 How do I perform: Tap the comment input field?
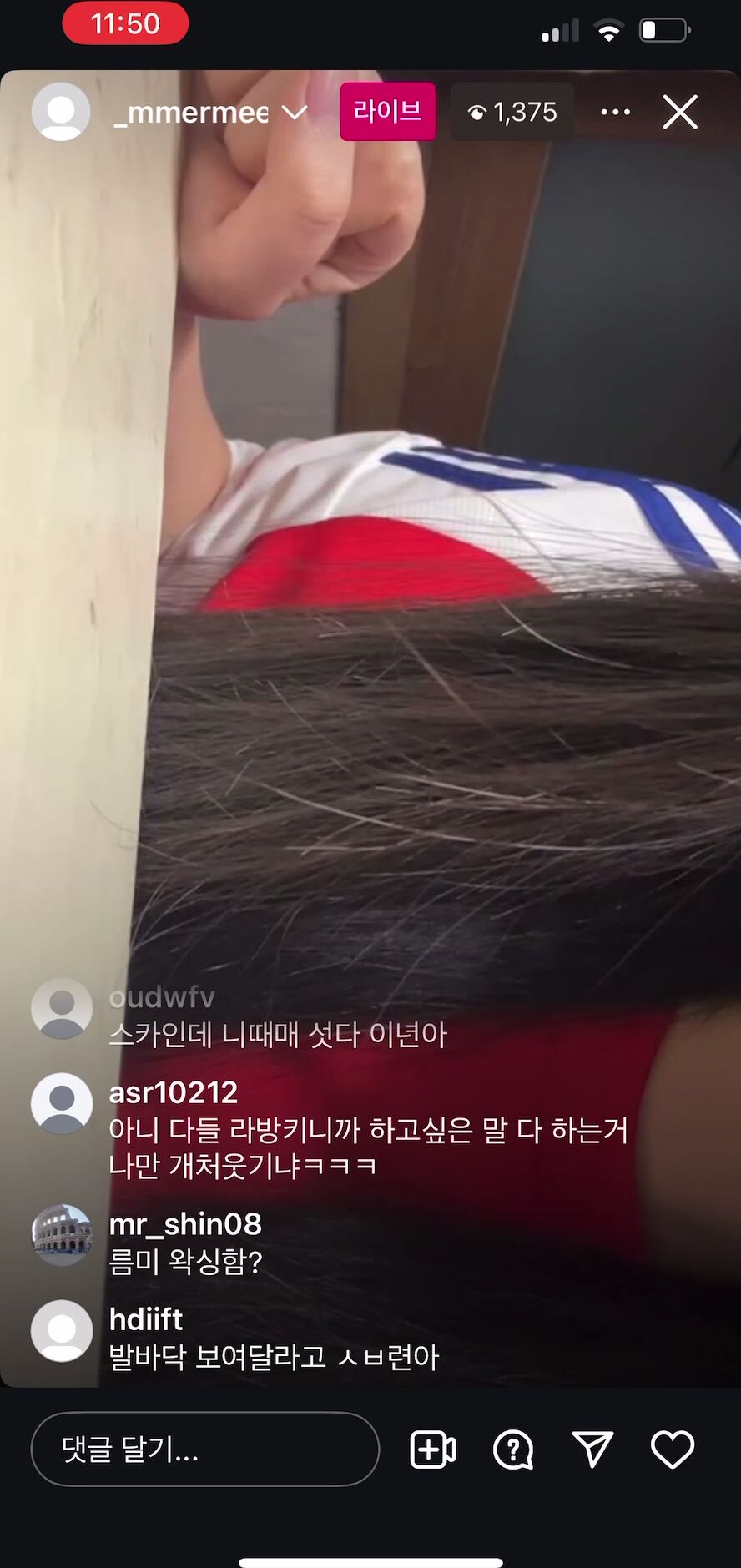[x=205, y=1450]
